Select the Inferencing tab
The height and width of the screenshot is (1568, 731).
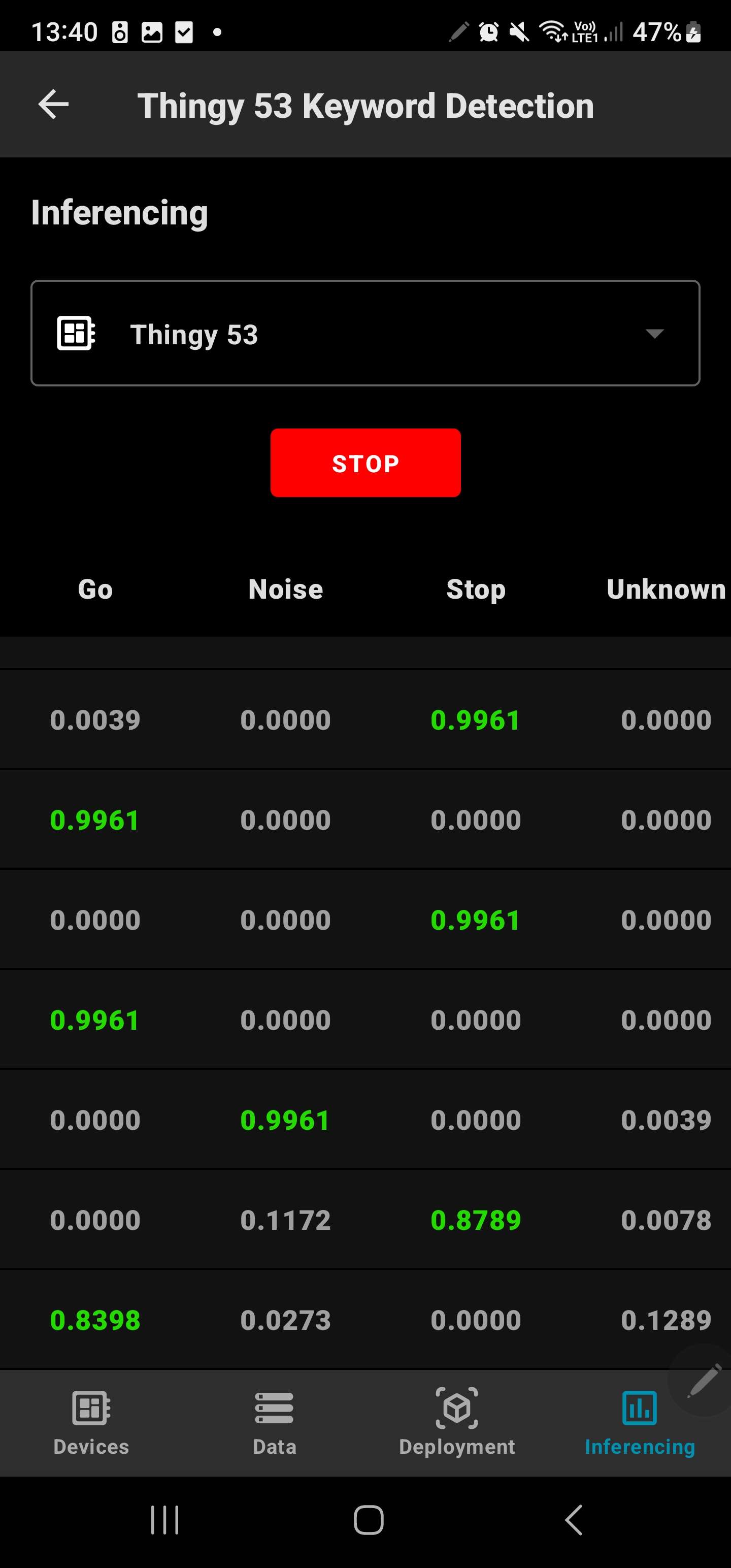[640, 1422]
